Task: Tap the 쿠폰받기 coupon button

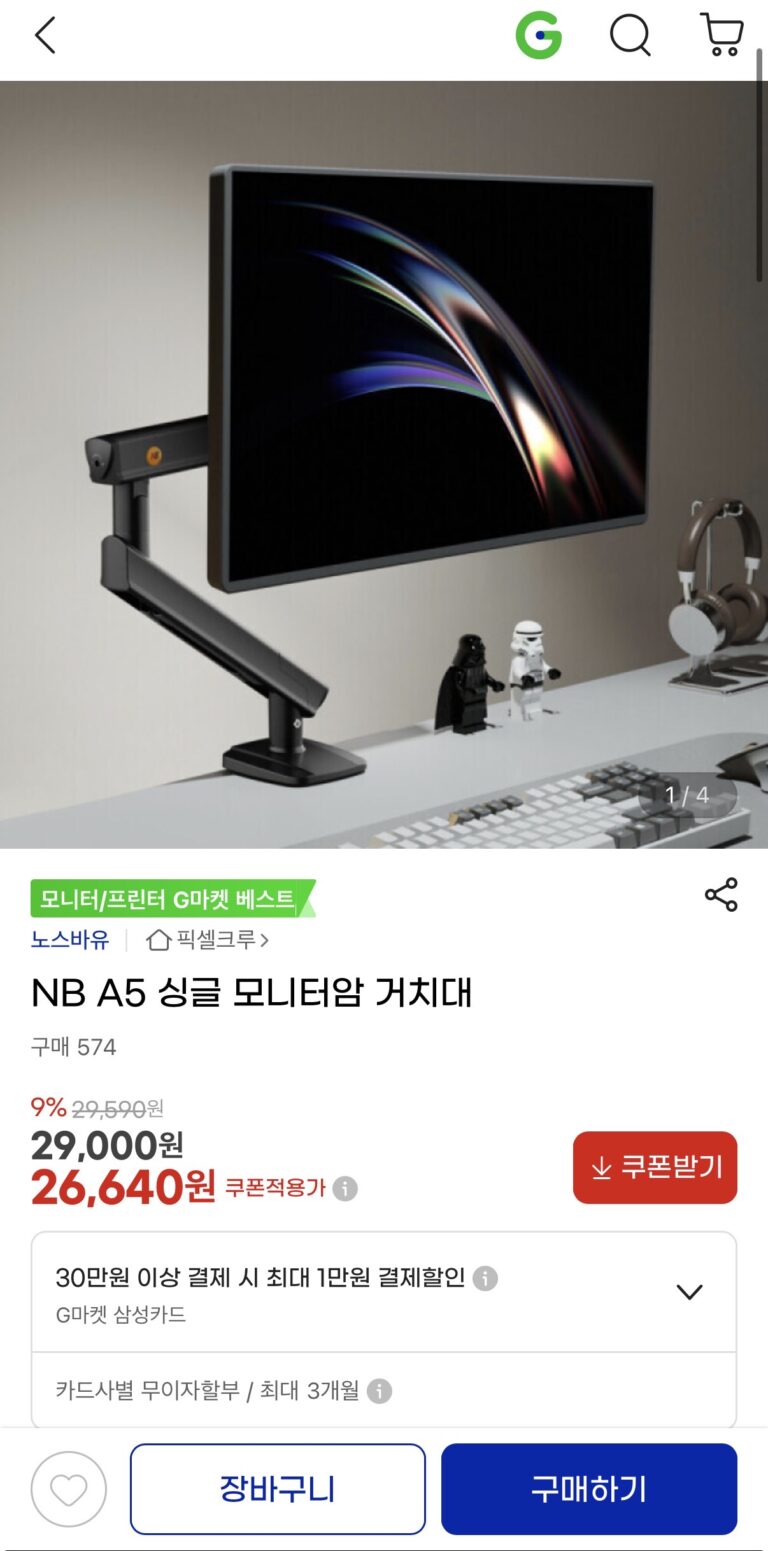Action: 655,1167
